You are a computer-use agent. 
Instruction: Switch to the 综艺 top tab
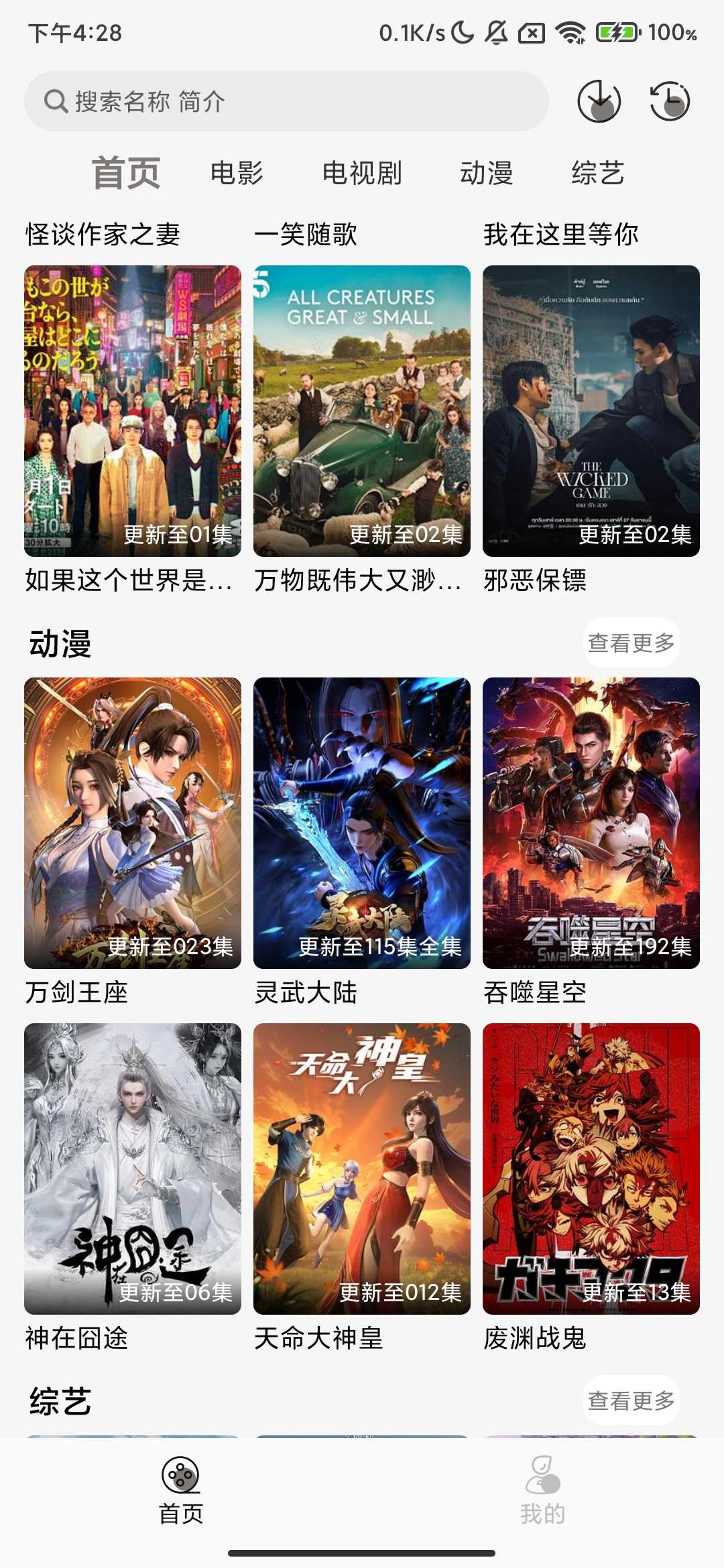tap(598, 173)
